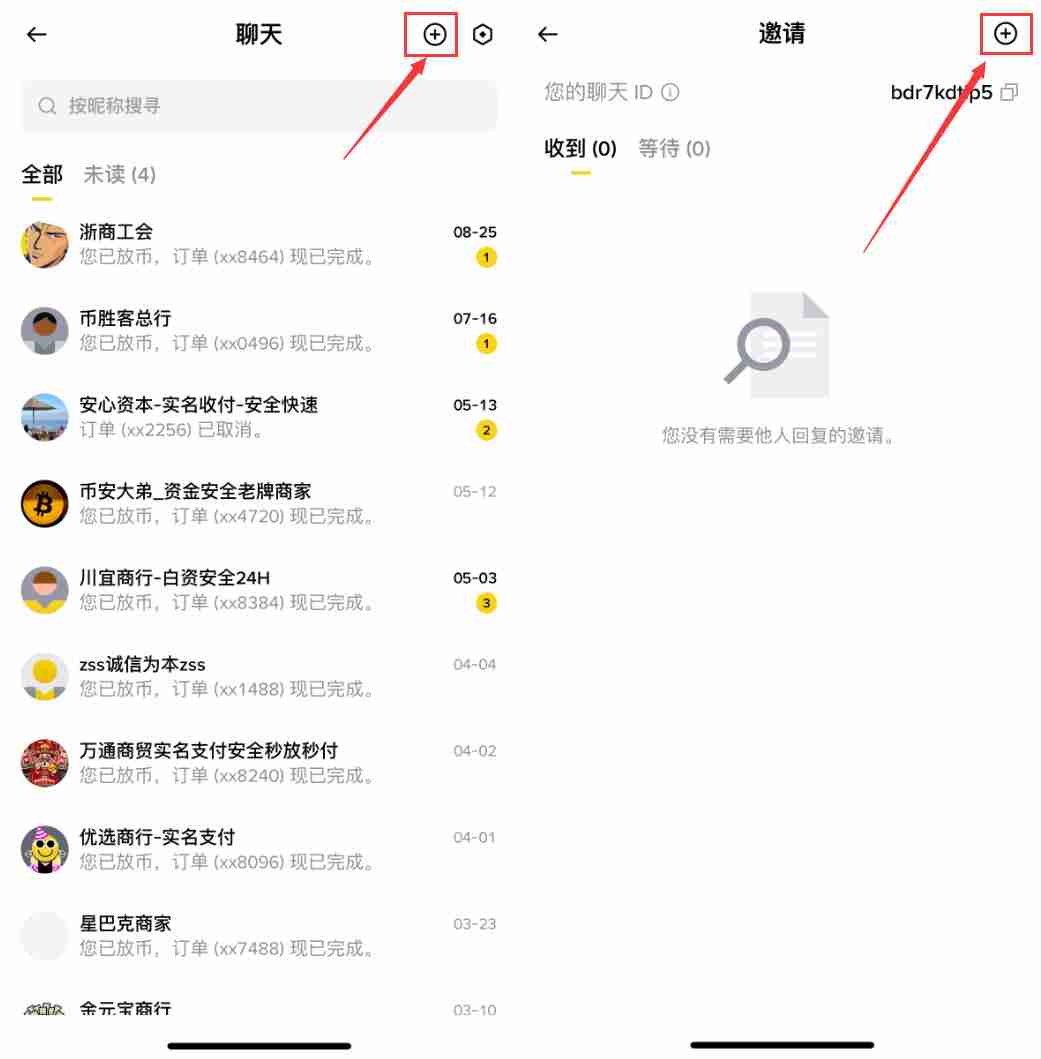Select the 未读 (4) filter
The width and height of the screenshot is (1041, 1059).
pyautogui.click(x=118, y=175)
